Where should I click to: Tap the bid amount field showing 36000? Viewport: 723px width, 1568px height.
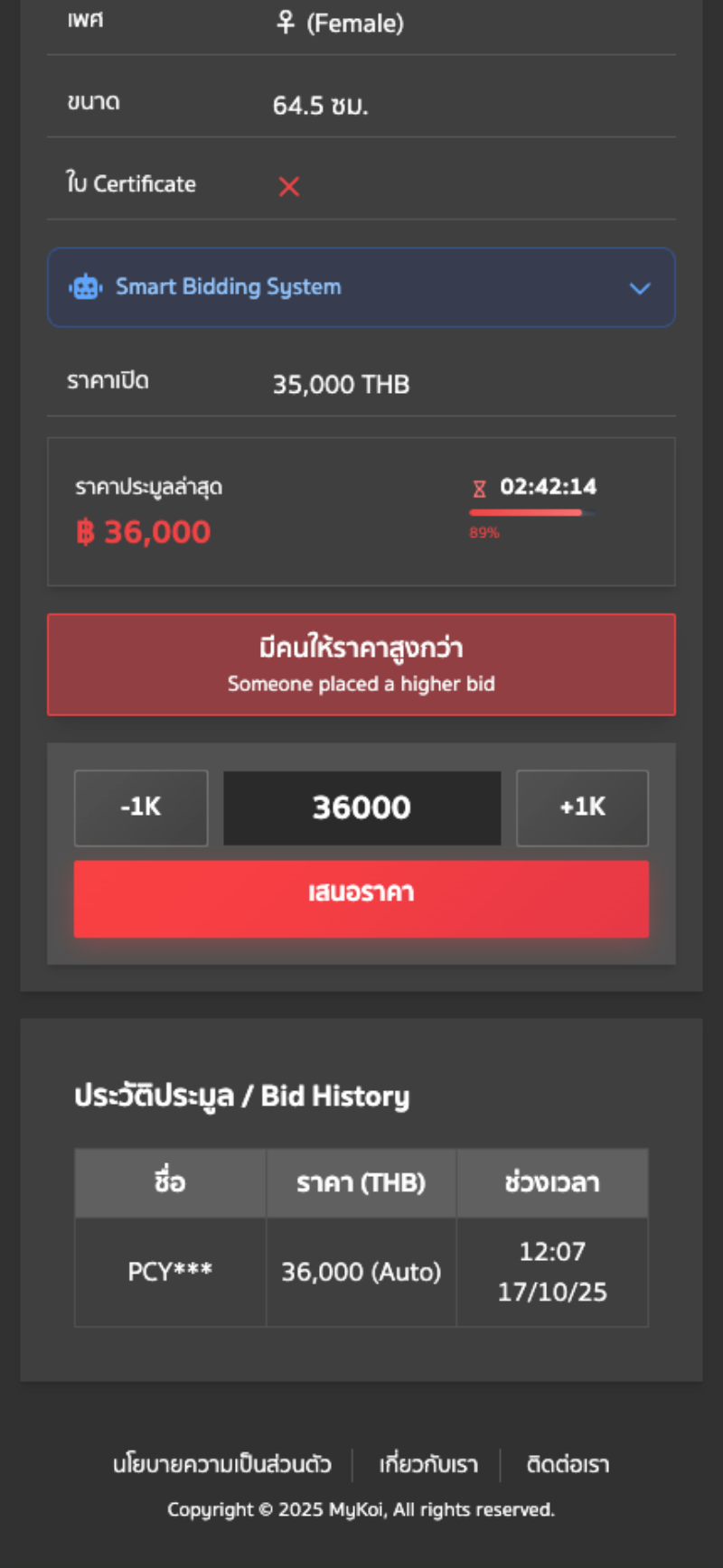pos(361,807)
